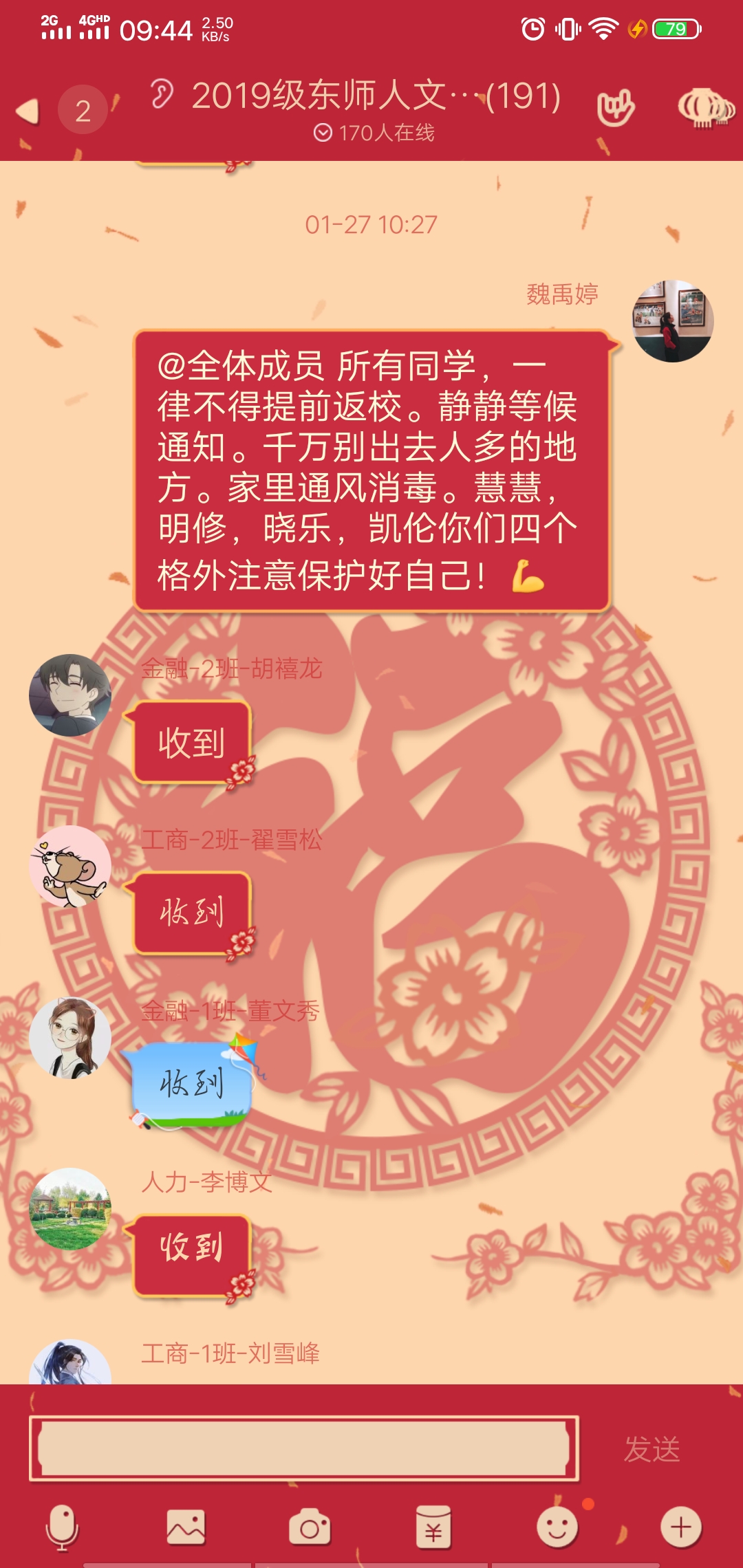Open the camera to take photo
The image size is (743, 1568).
coord(310,1527)
